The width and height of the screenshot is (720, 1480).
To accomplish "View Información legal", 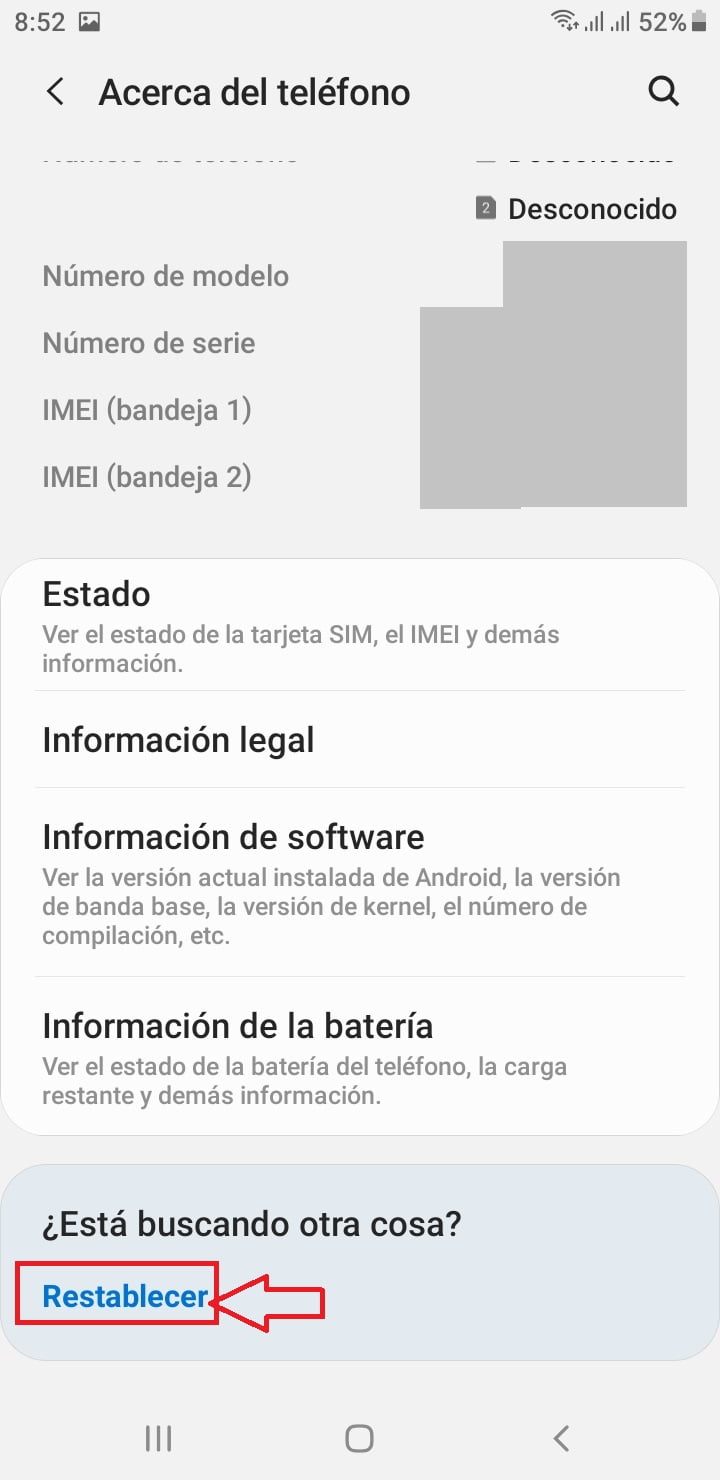I will pos(360,740).
